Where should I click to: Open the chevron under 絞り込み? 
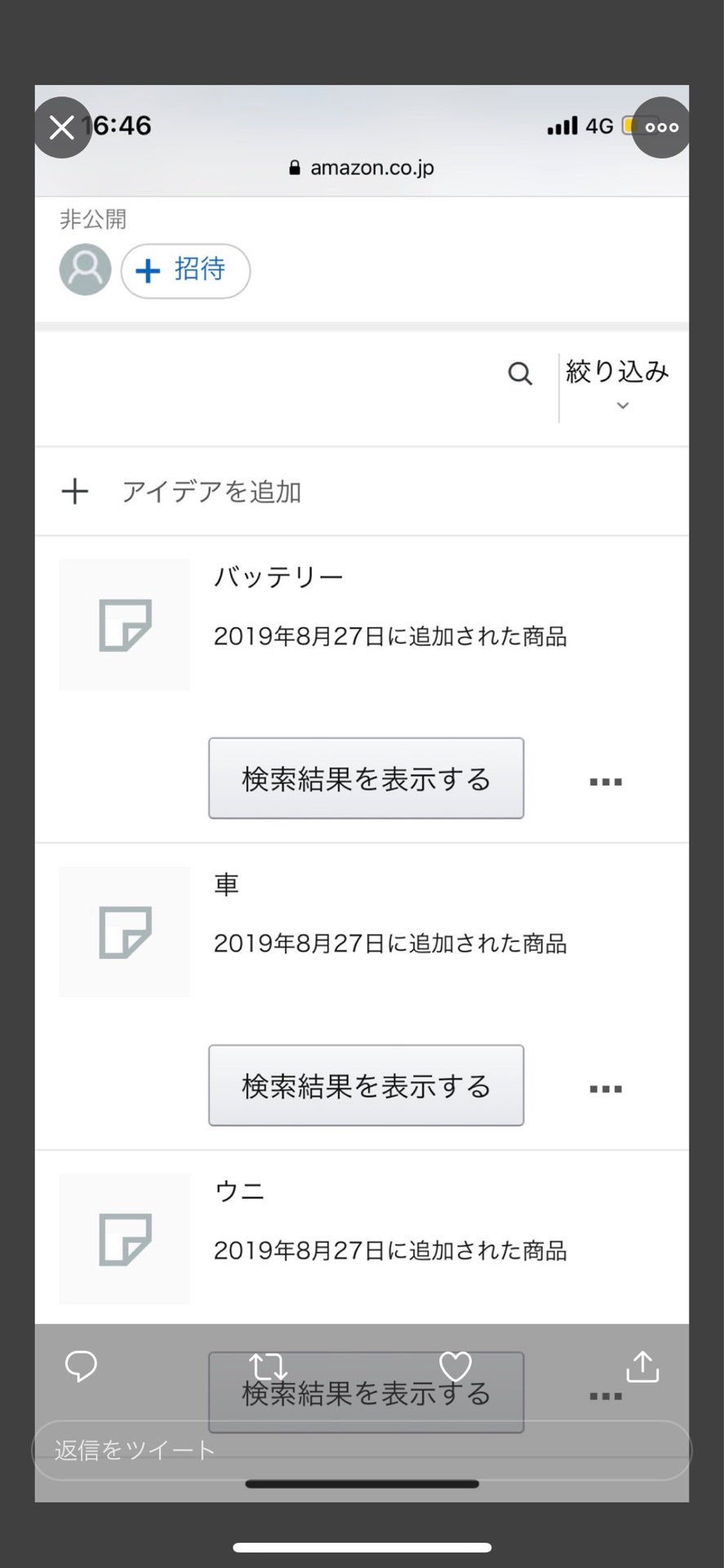click(621, 405)
